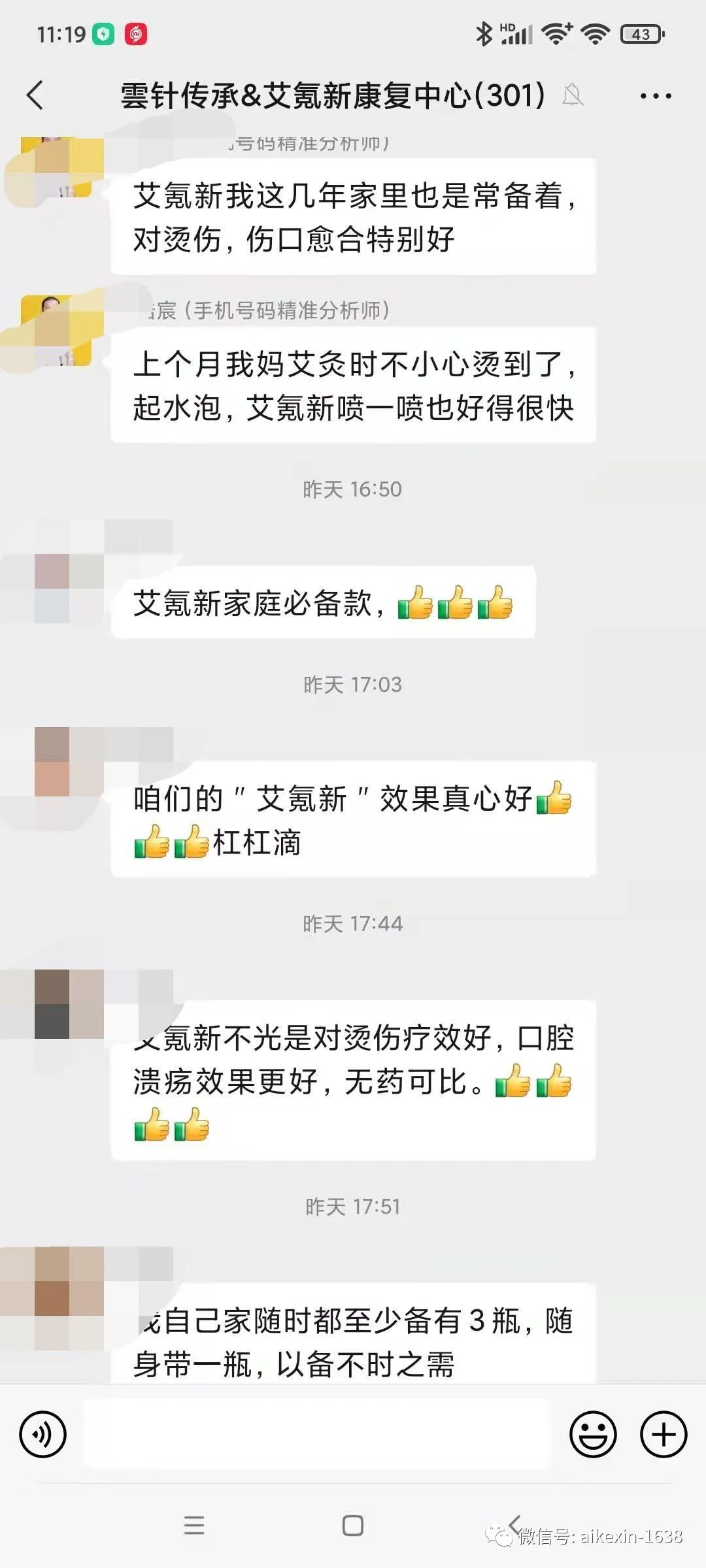
Task: Focus the message text field
Action: (x=318, y=1435)
